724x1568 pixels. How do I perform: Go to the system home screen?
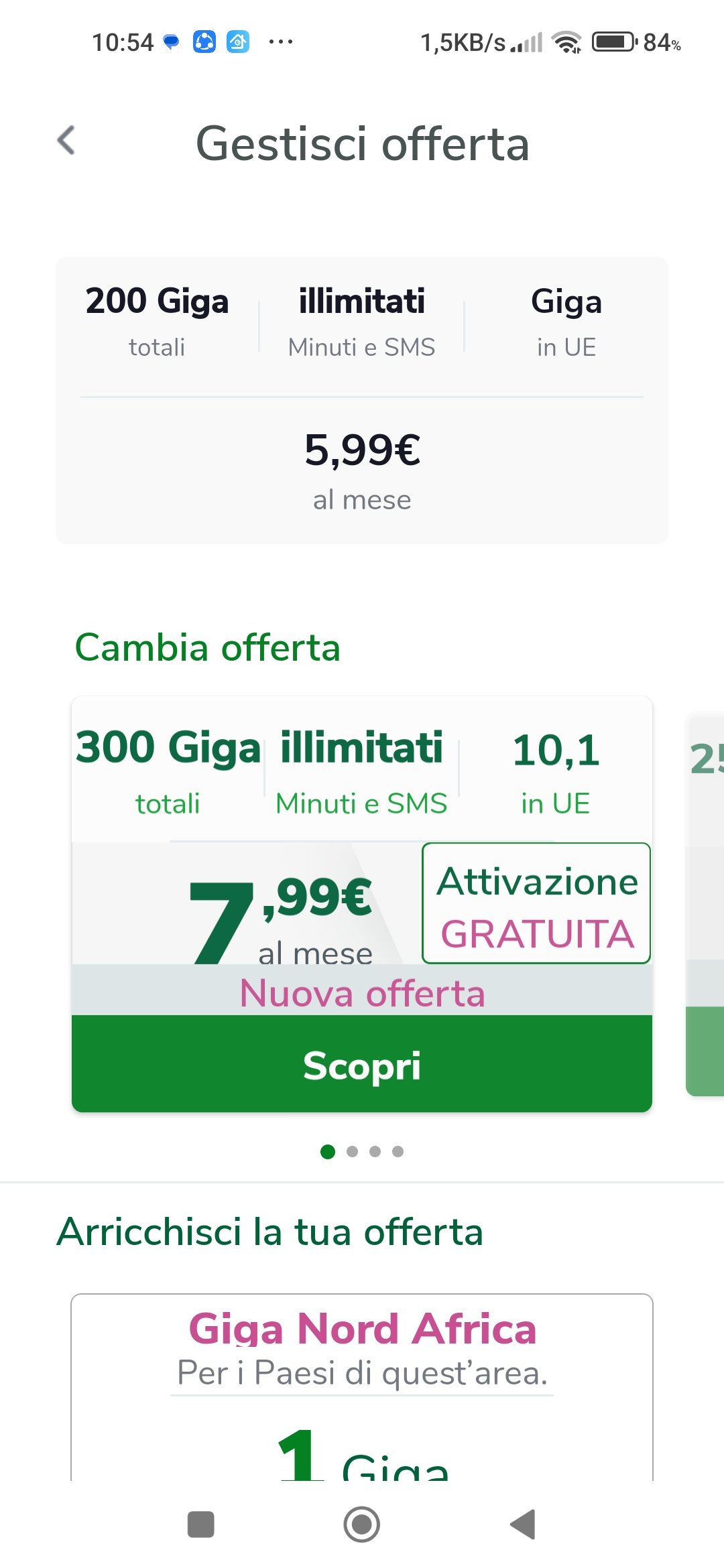point(362,1524)
